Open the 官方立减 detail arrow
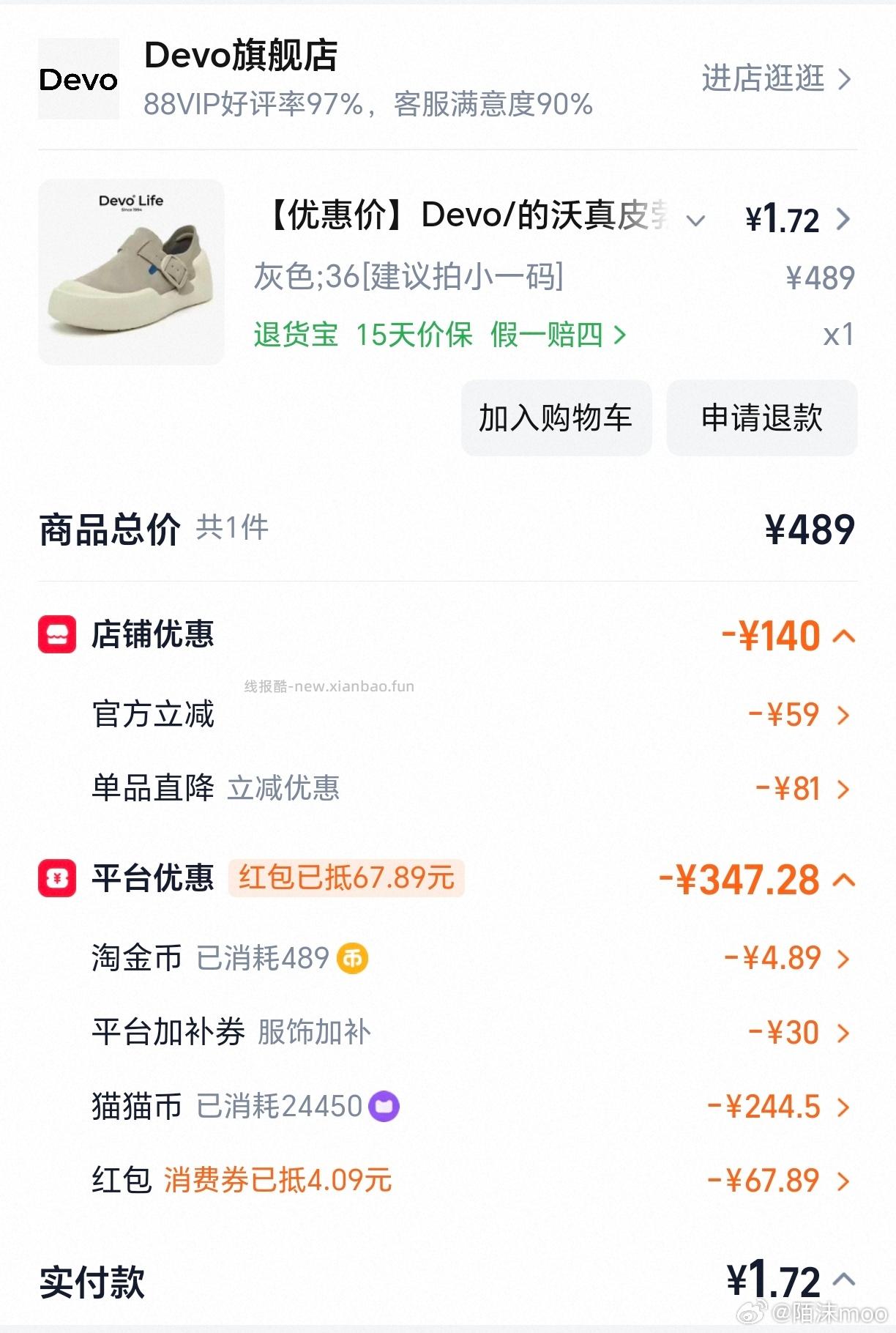The height and width of the screenshot is (1333, 896). click(840, 716)
